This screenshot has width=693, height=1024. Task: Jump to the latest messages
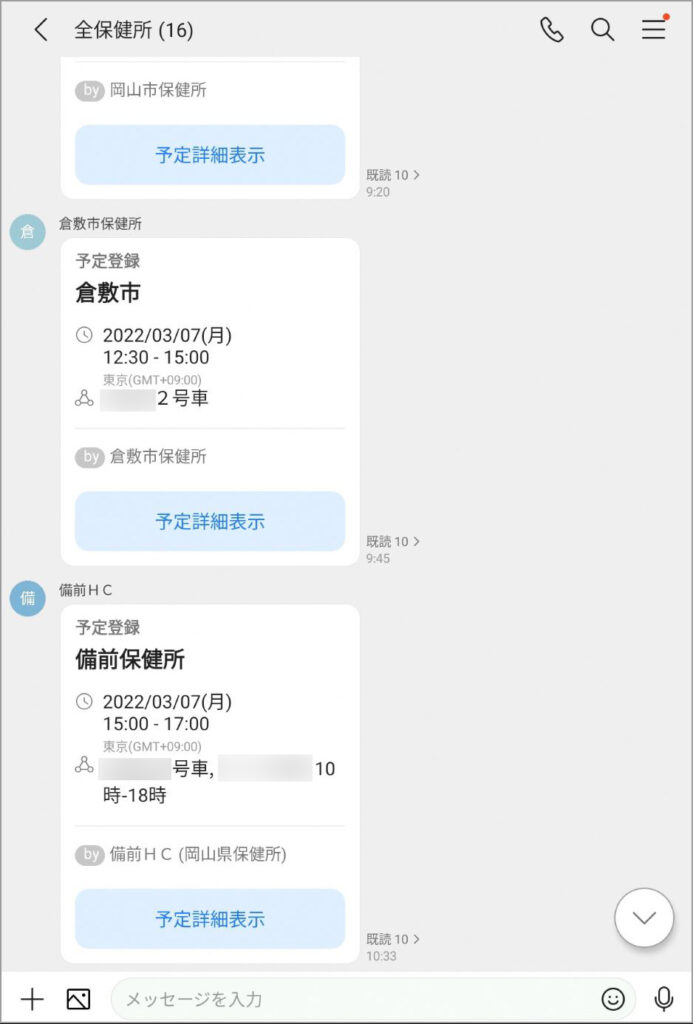click(644, 917)
